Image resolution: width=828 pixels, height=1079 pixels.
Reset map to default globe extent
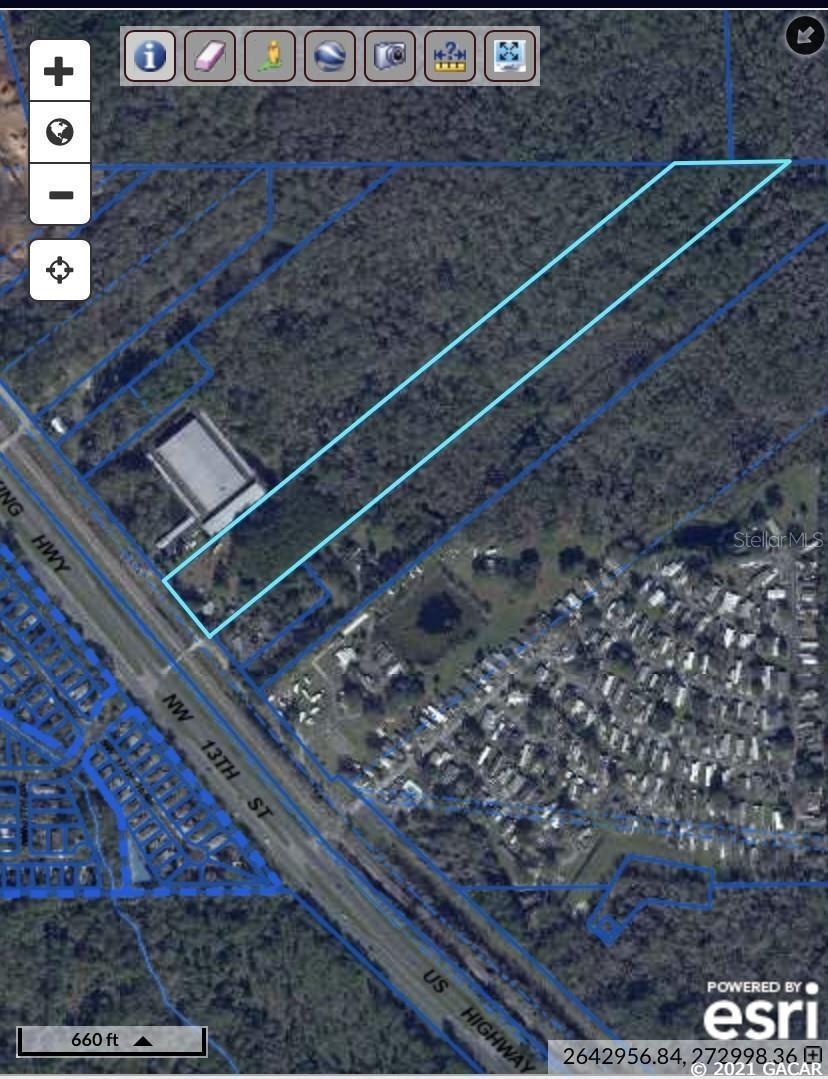(x=59, y=132)
